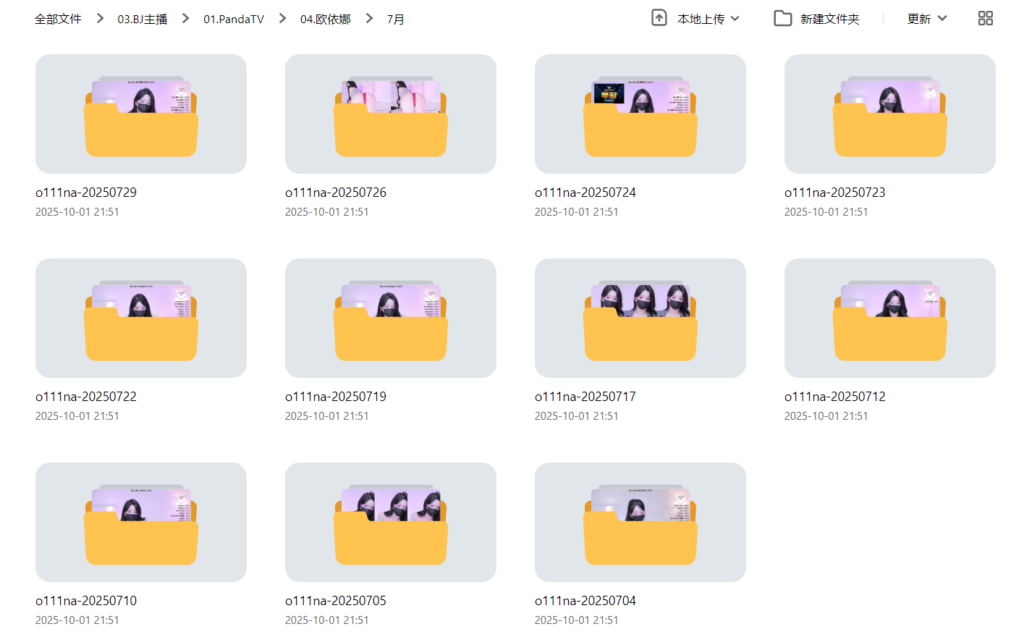This screenshot has height=637, width=1024.
Task: Expand the 更新 sort dropdown
Action: click(x=927, y=19)
